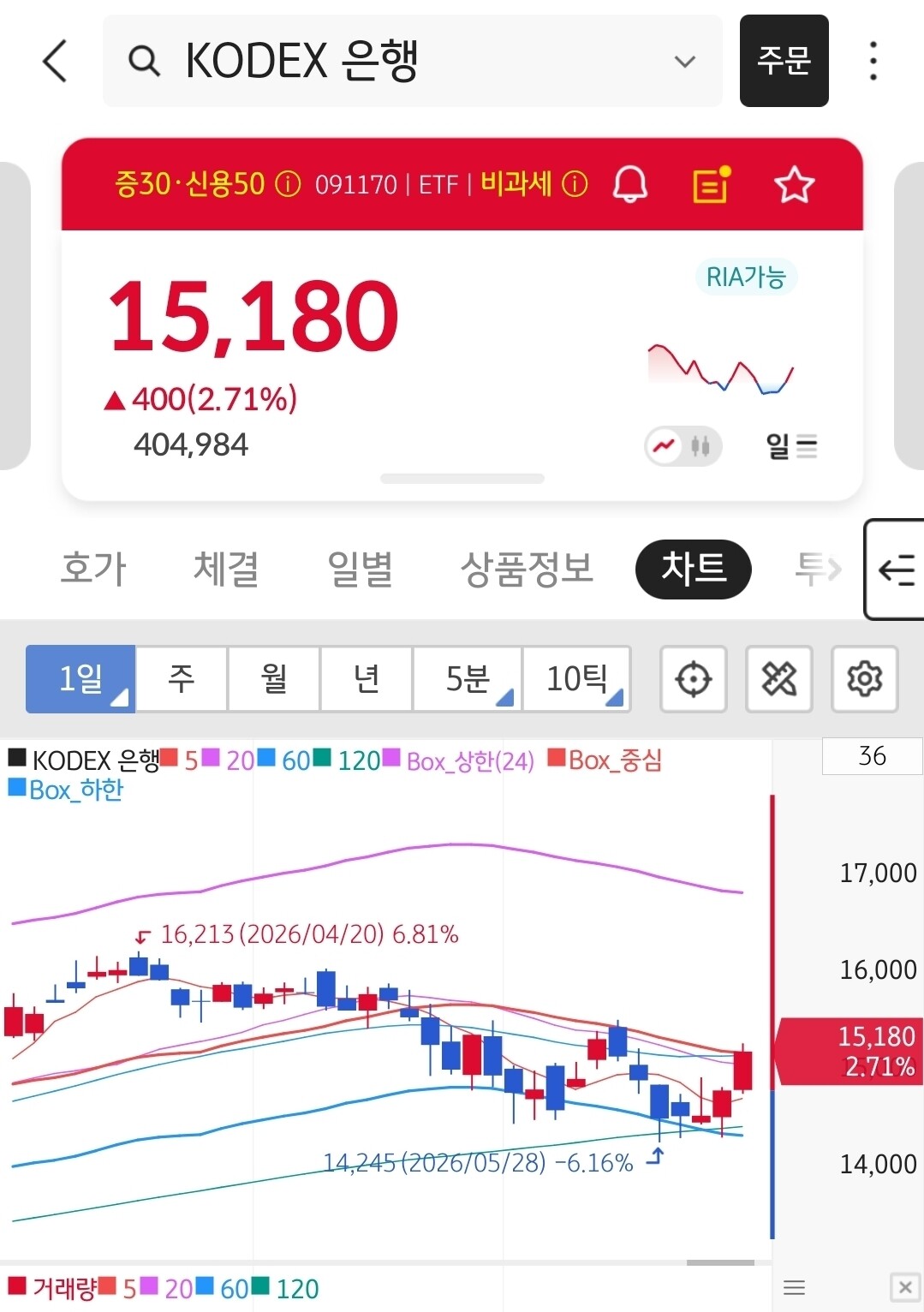Viewport: 924px width, 1312px height.
Task: Select the 5분 minute chart interval
Action: [468, 679]
